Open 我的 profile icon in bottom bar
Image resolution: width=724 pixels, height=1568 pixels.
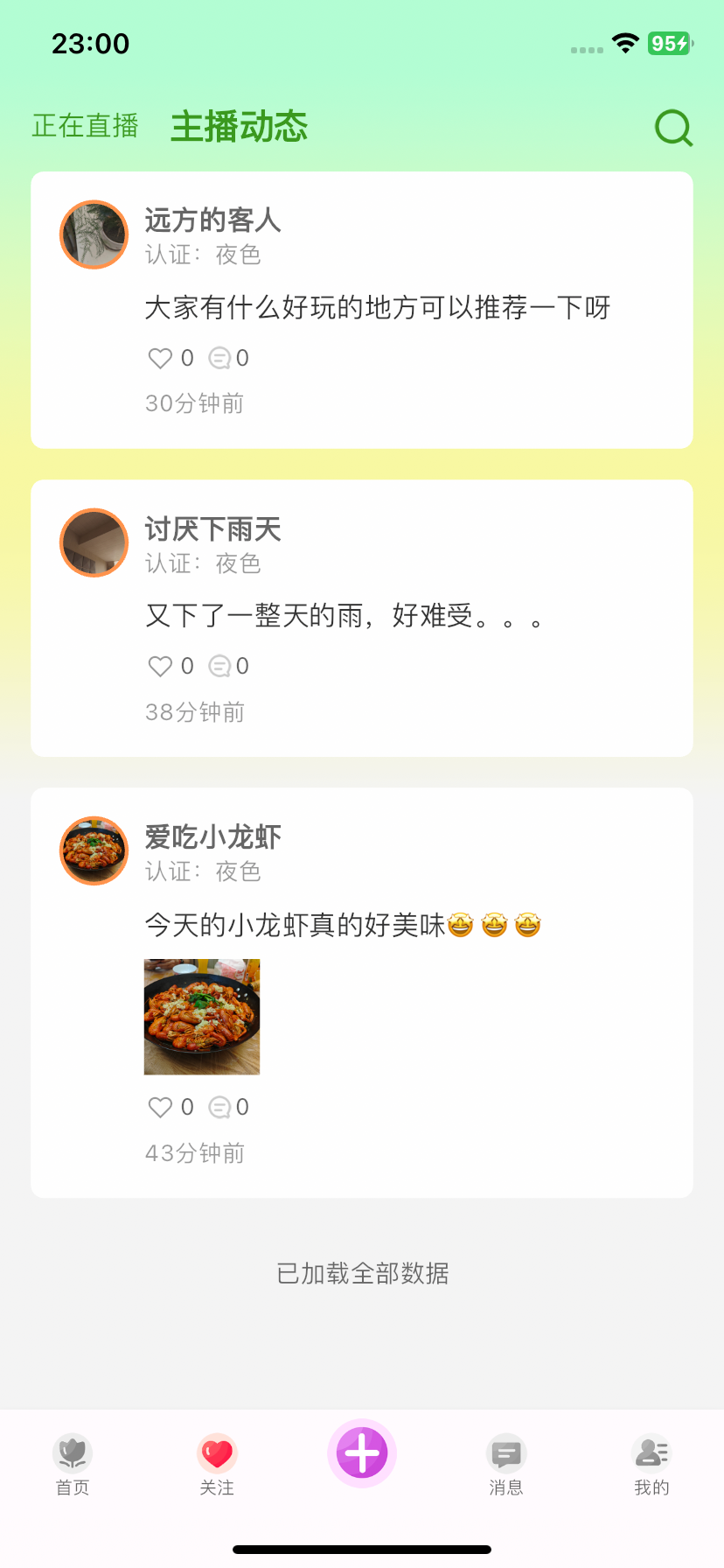(x=651, y=1454)
